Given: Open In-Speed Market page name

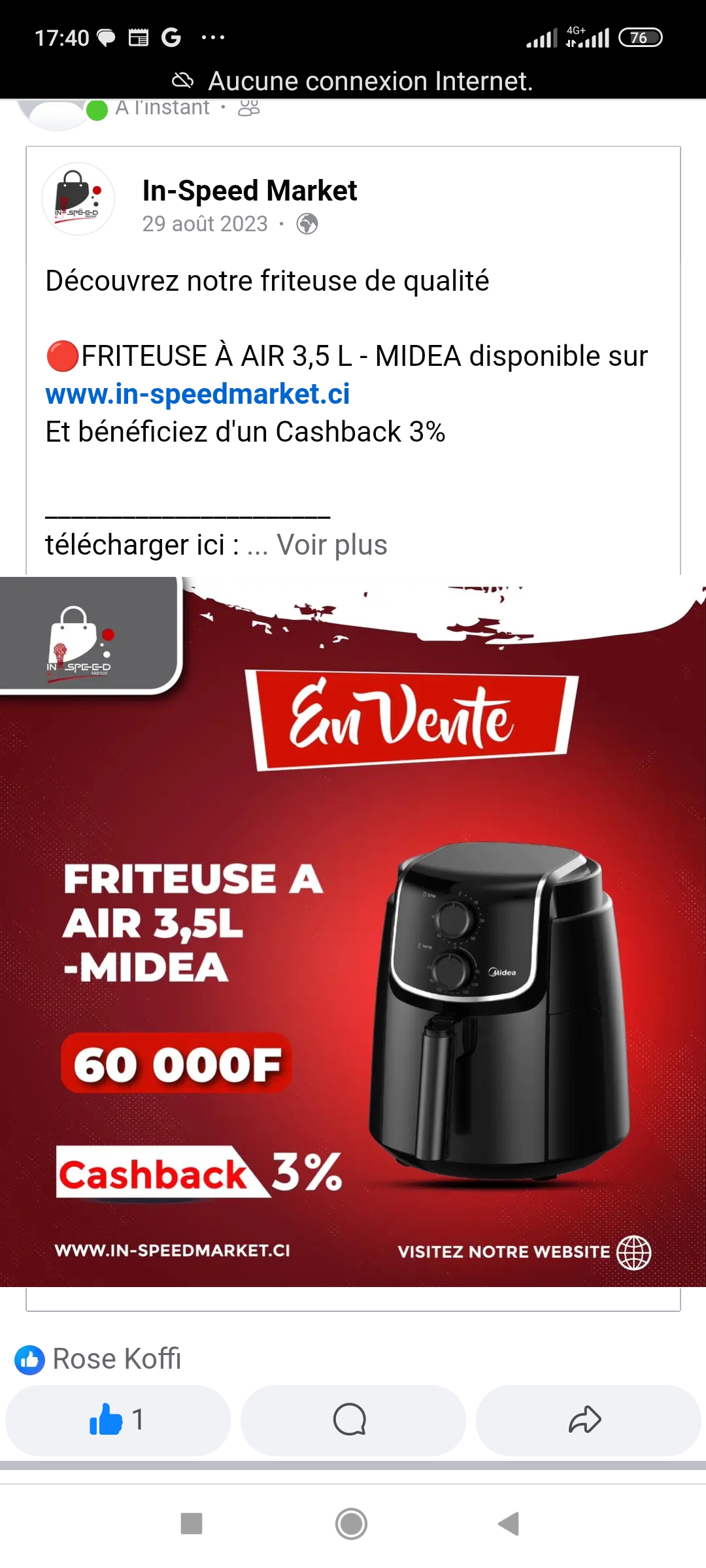Looking at the screenshot, I should pos(249,191).
